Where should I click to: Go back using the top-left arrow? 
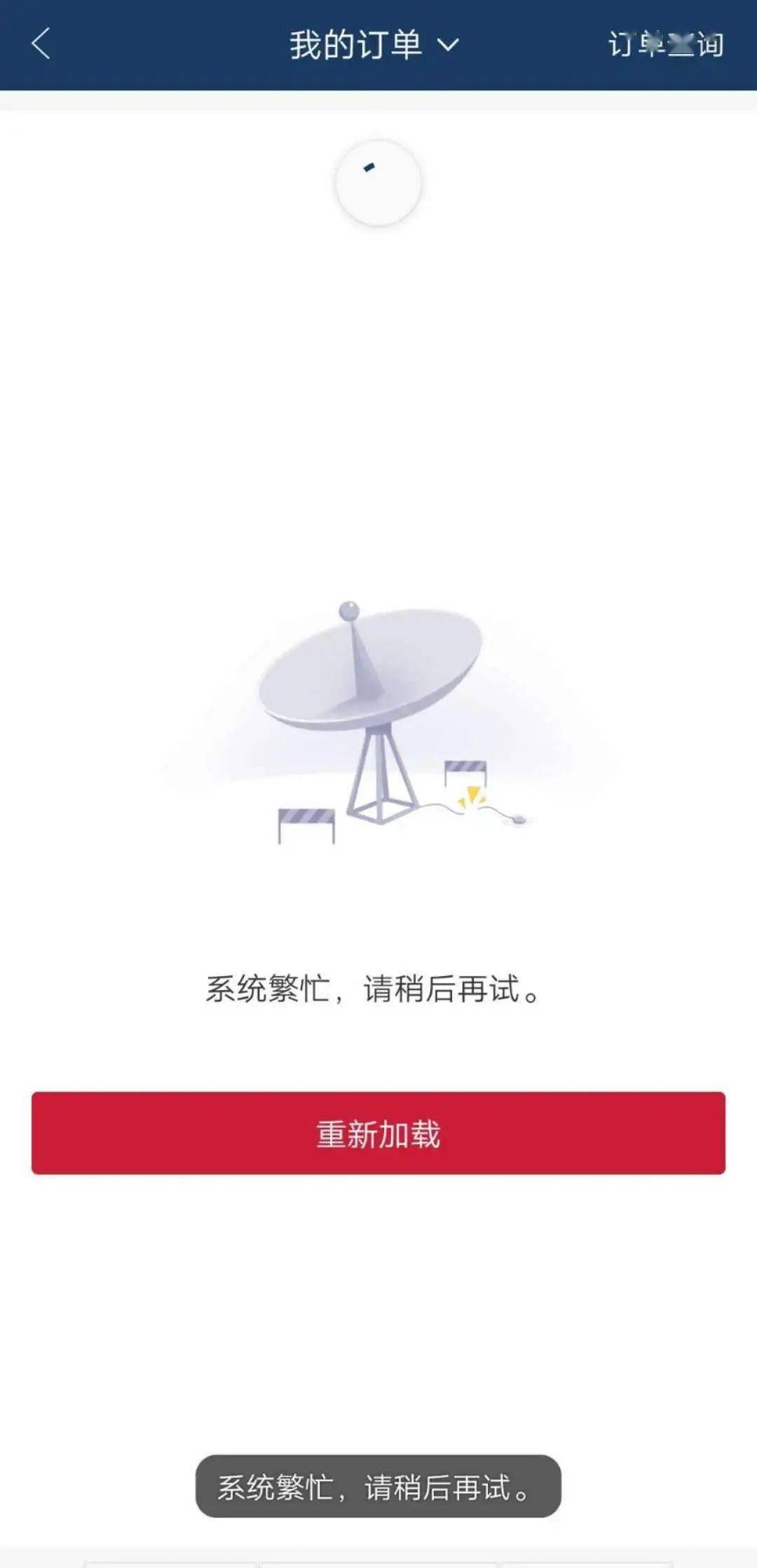[x=41, y=44]
